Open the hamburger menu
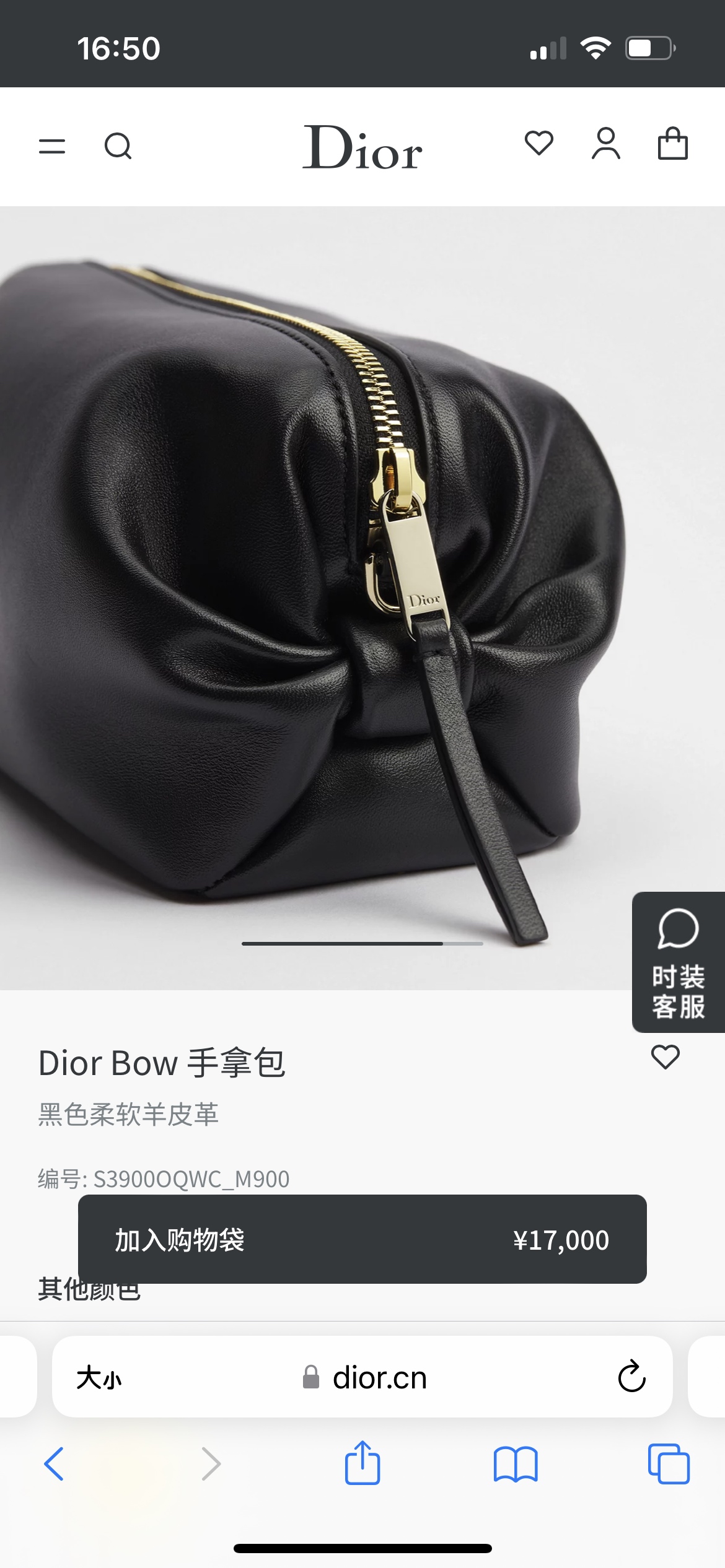The width and height of the screenshot is (725, 1568). (x=52, y=146)
